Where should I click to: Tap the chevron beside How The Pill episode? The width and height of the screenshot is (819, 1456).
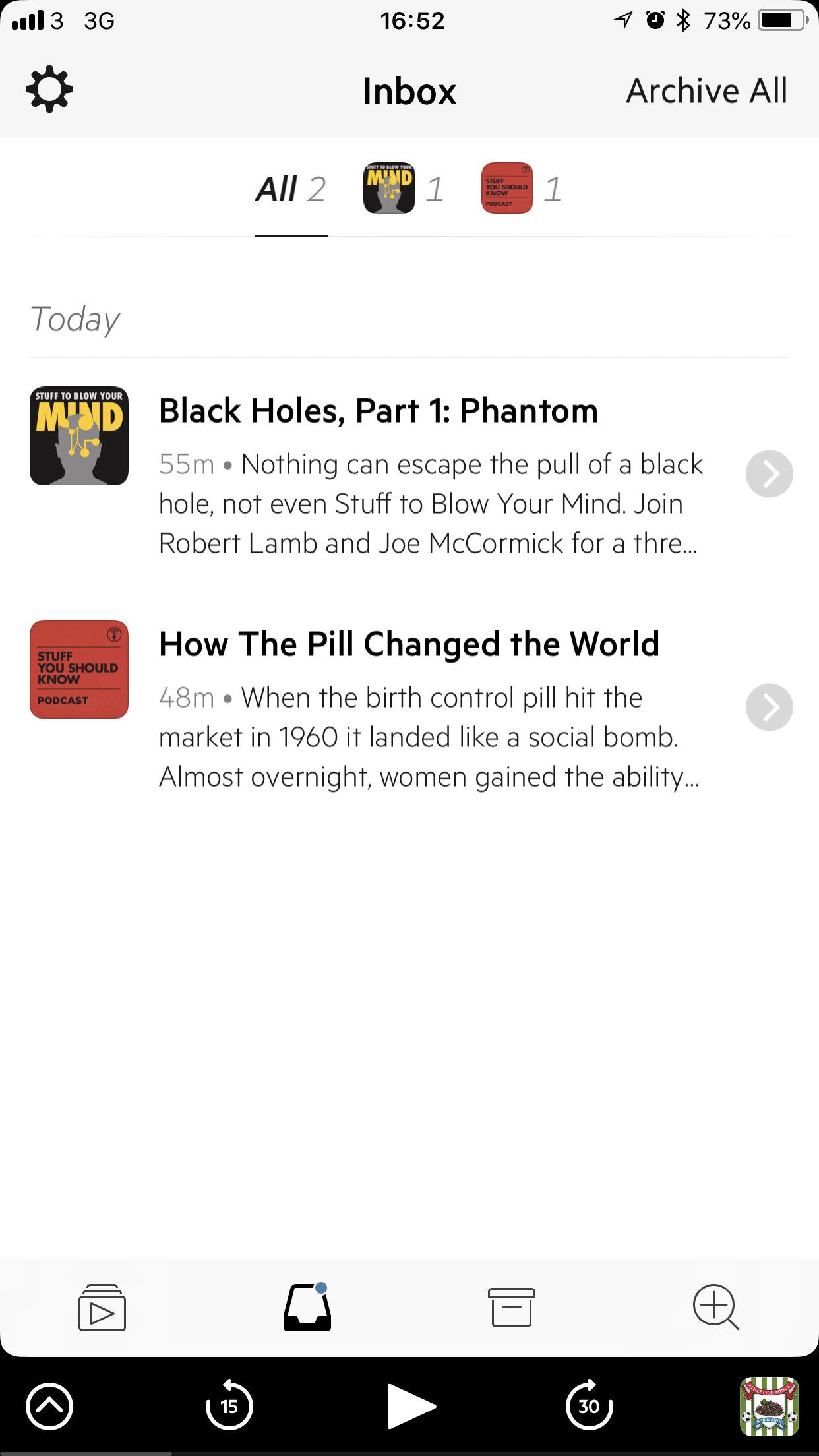click(x=769, y=707)
